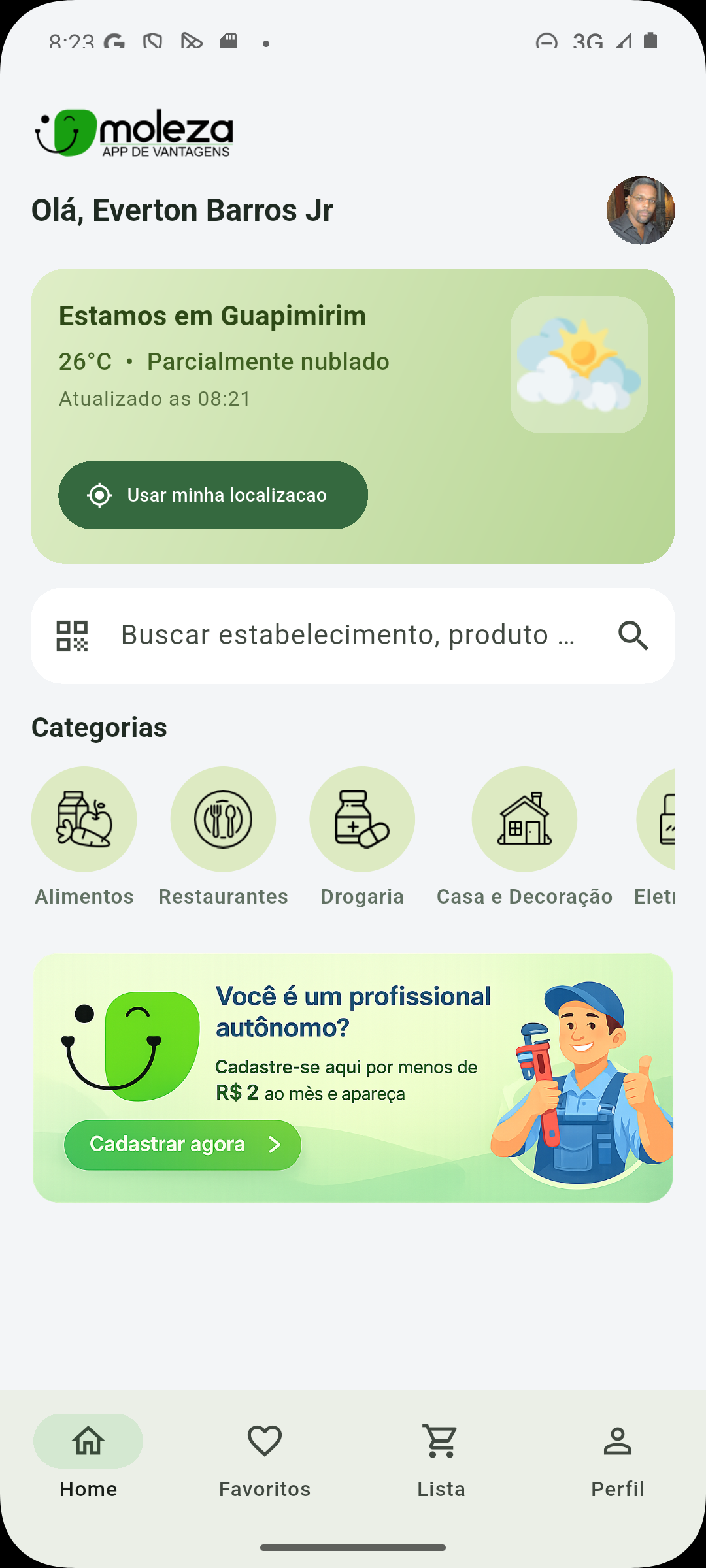Tap the Casa e Decoração house icon
Viewport: 706px width, 1568px height.
coord(524,819)
